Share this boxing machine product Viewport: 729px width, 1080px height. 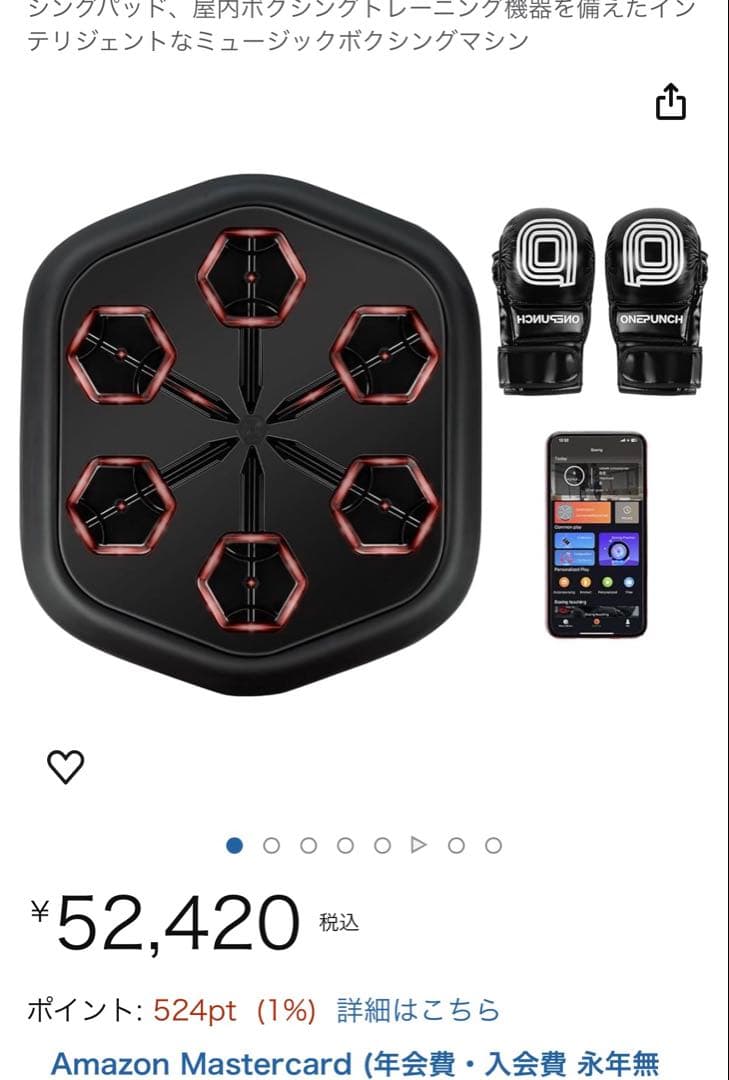point(670,102)
